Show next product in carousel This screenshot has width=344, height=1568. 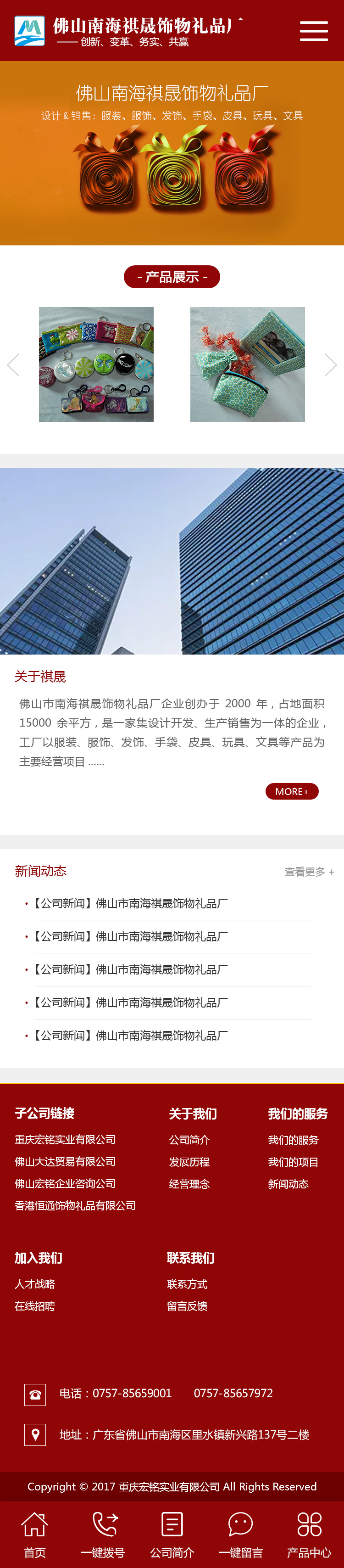(330, 364)
